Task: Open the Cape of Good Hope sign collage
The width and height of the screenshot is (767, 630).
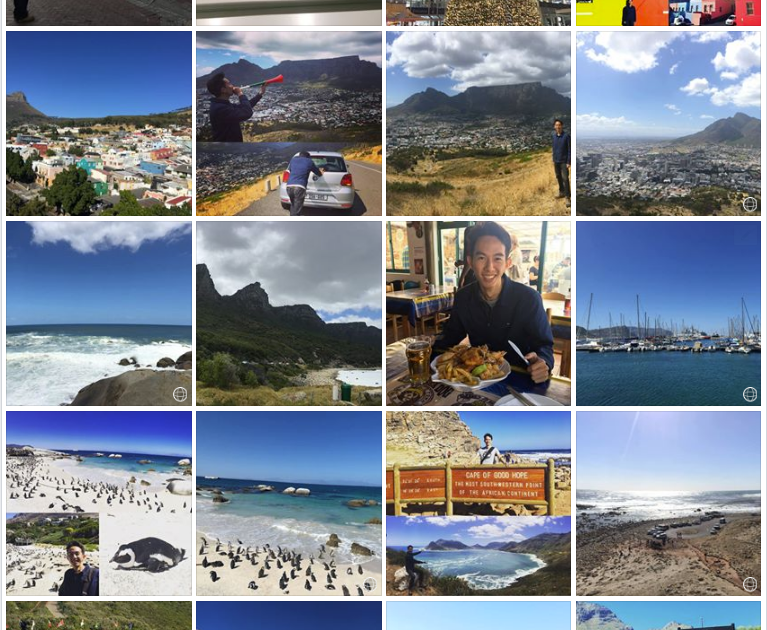Action: [478, 503]
